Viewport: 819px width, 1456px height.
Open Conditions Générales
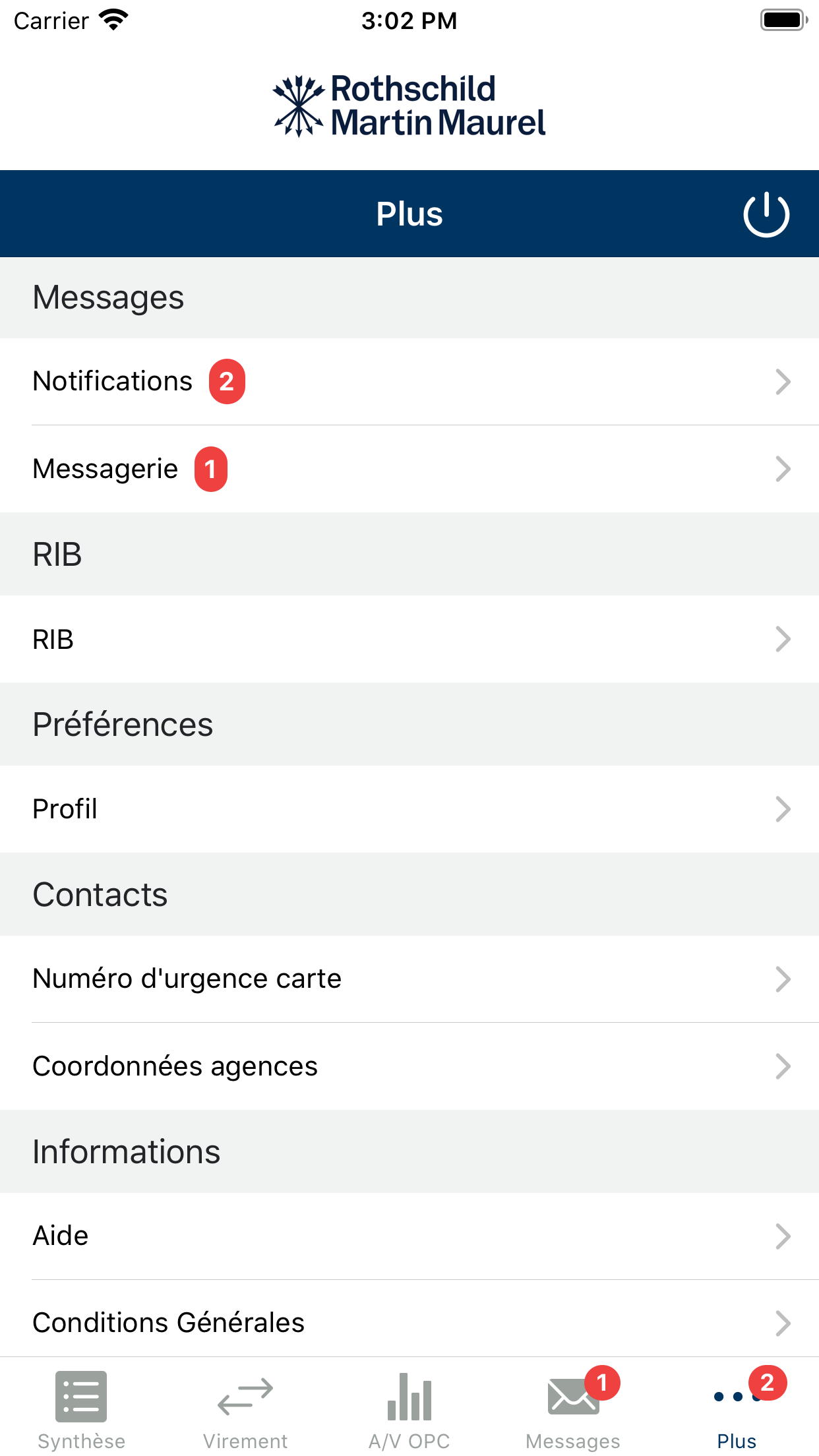pos(409,1322)
